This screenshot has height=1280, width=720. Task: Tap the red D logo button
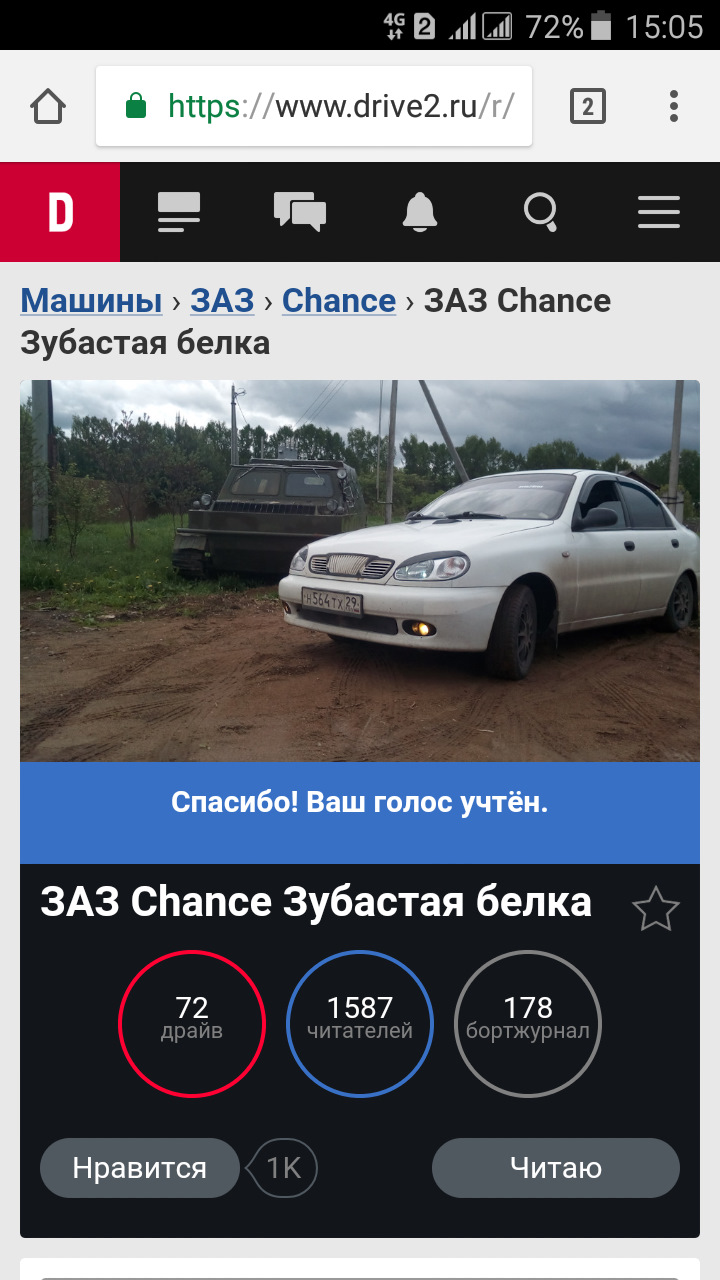point(60,212)
